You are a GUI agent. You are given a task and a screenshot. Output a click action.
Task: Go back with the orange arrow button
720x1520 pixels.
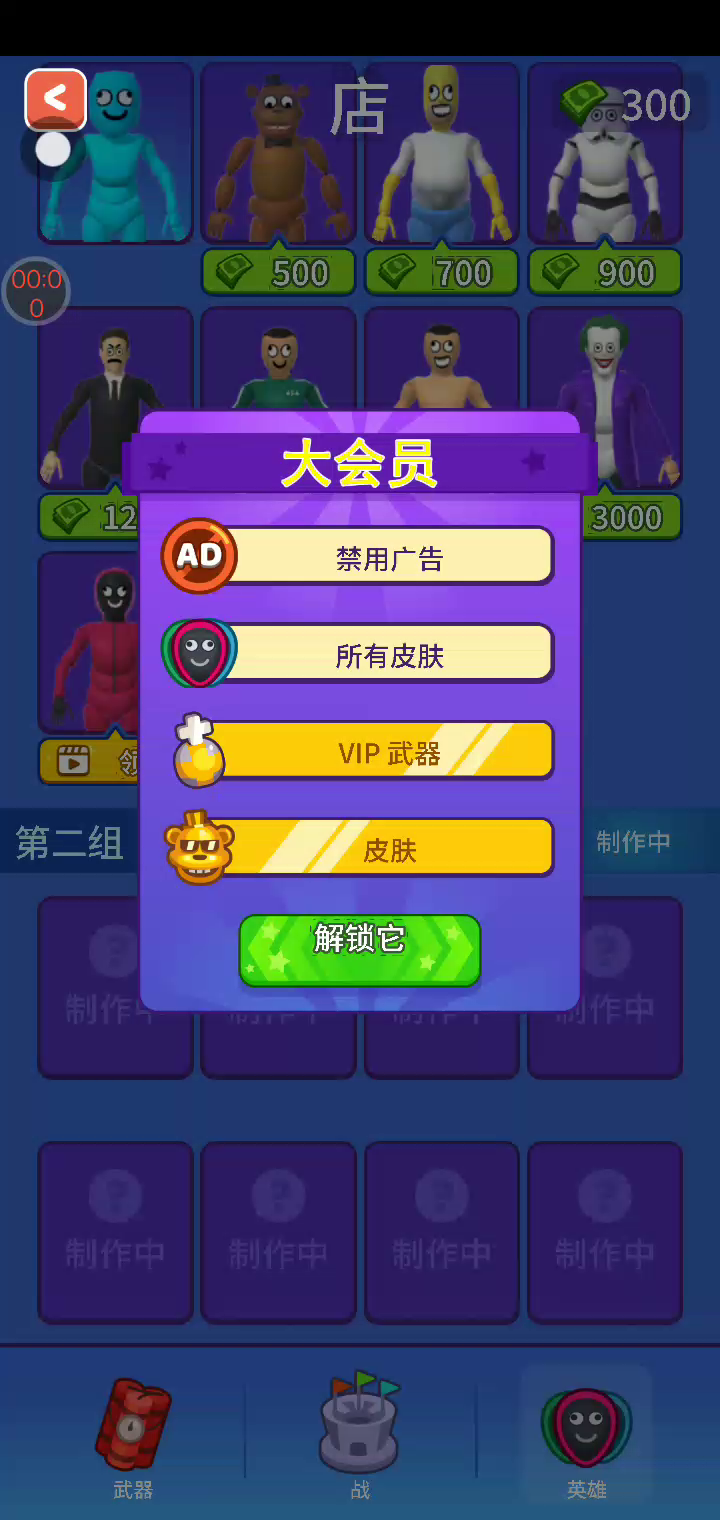coord(56,99)
